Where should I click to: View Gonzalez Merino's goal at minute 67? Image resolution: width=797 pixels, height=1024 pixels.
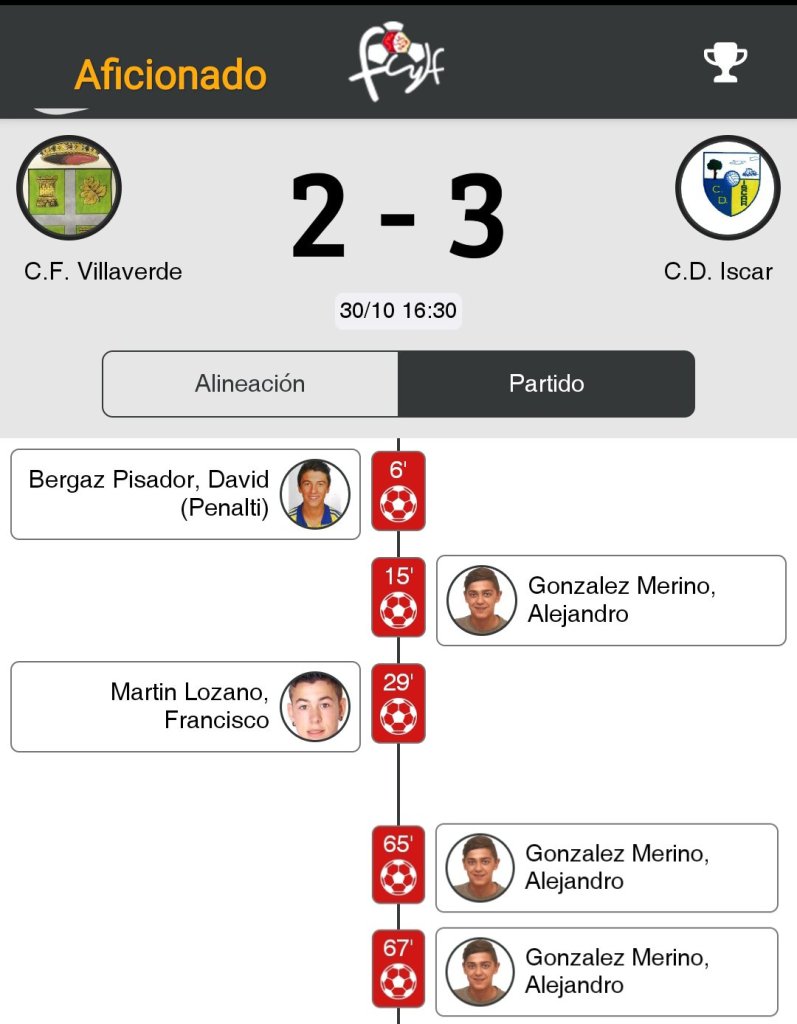tap(607, 972)
